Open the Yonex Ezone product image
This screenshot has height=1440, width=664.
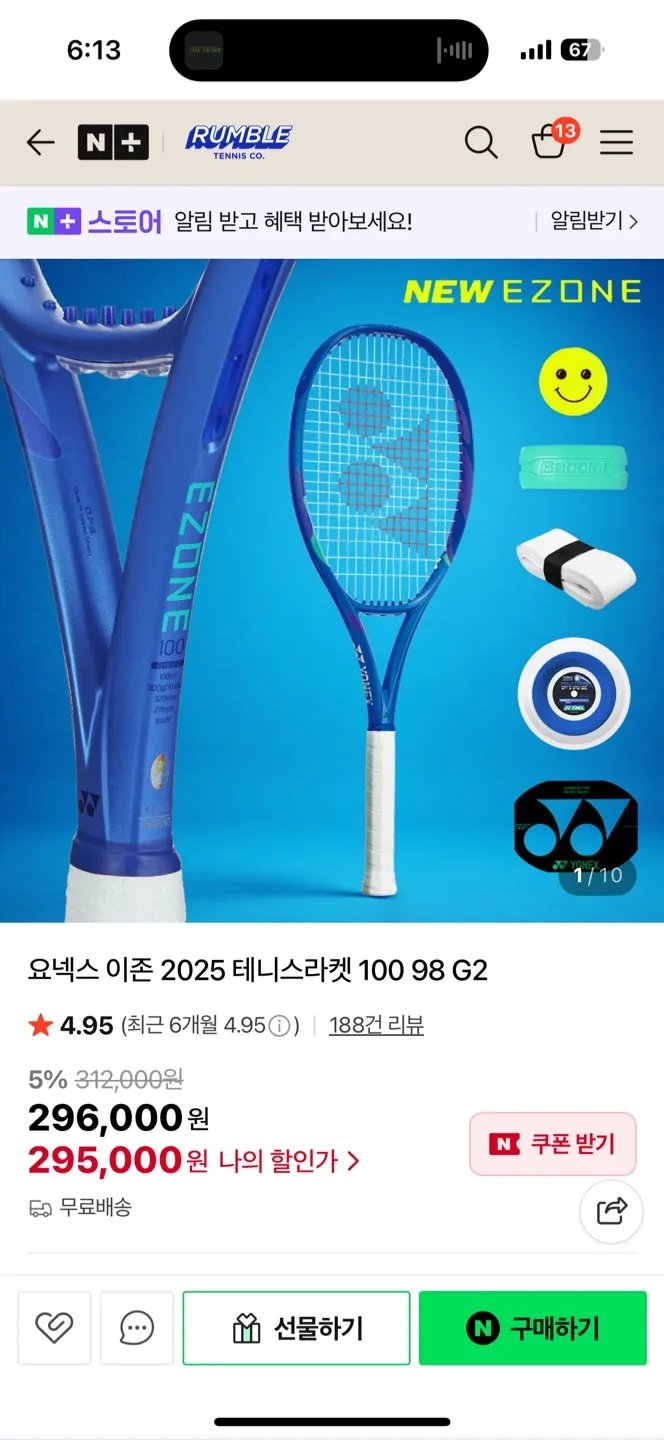[x=332, y=590]
